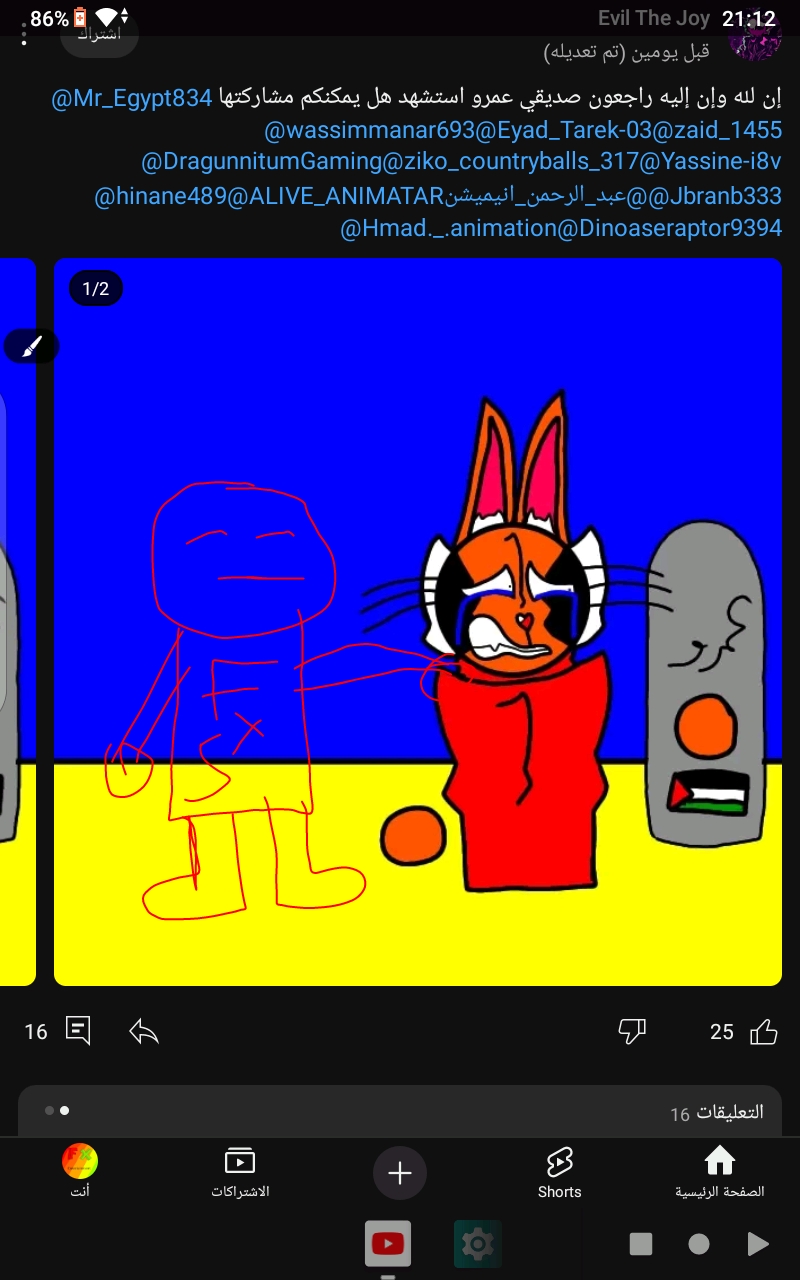Expand the comments section with 16 comments
The height and width of the screenshot is (1280, 800).
click(400, 1112)
